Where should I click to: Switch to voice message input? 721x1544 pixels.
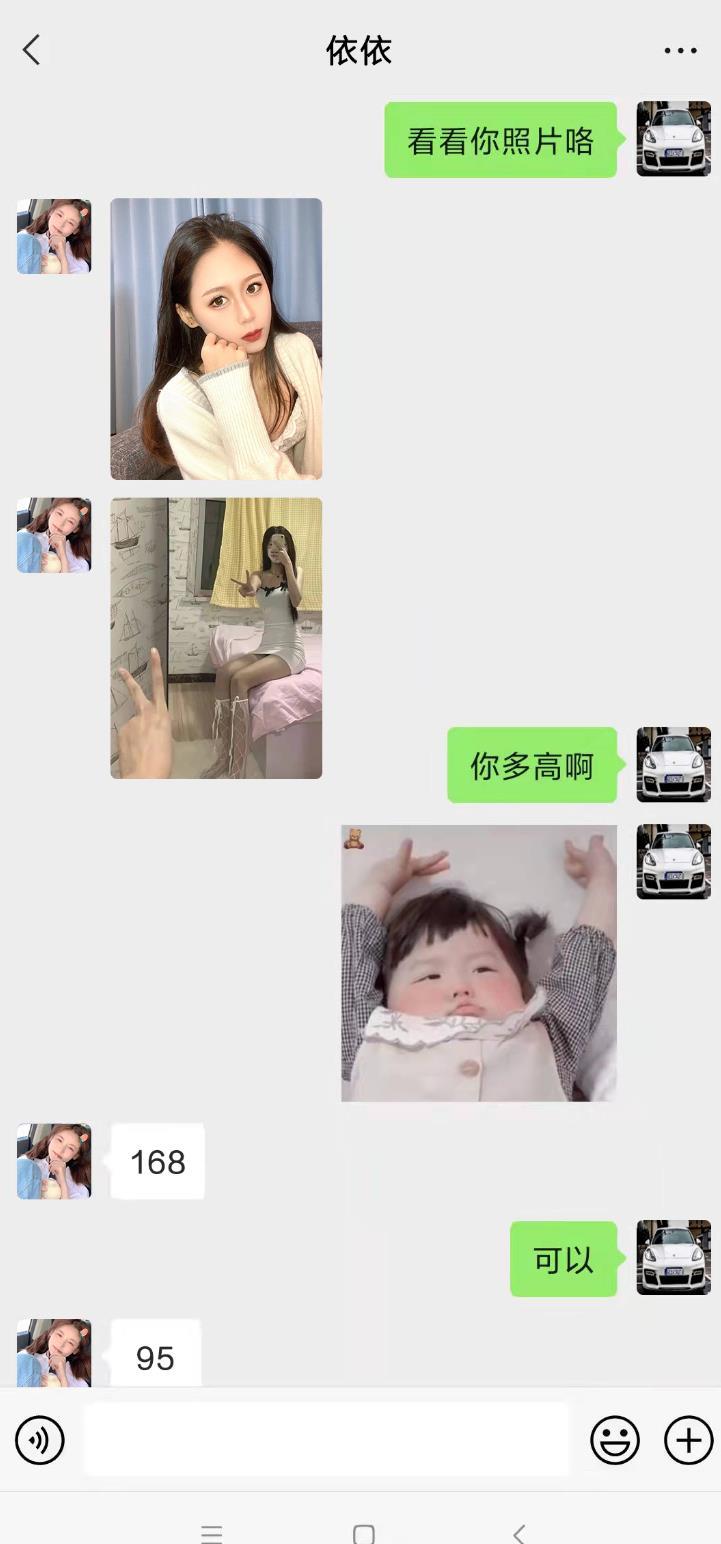40,1440
